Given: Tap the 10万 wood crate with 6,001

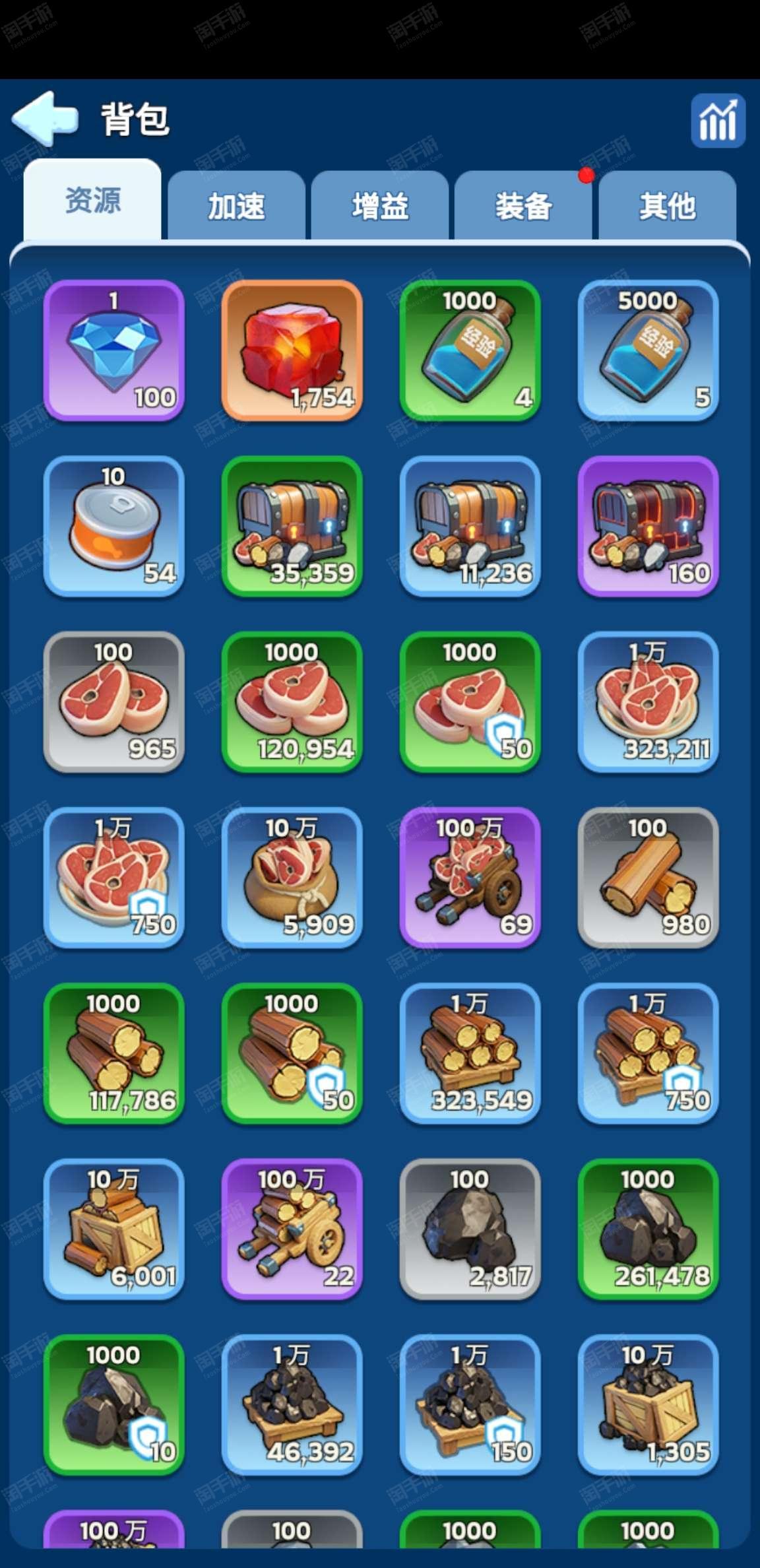Looking at the screenshot, I should pyautogui.click(x=113, y=1229).
